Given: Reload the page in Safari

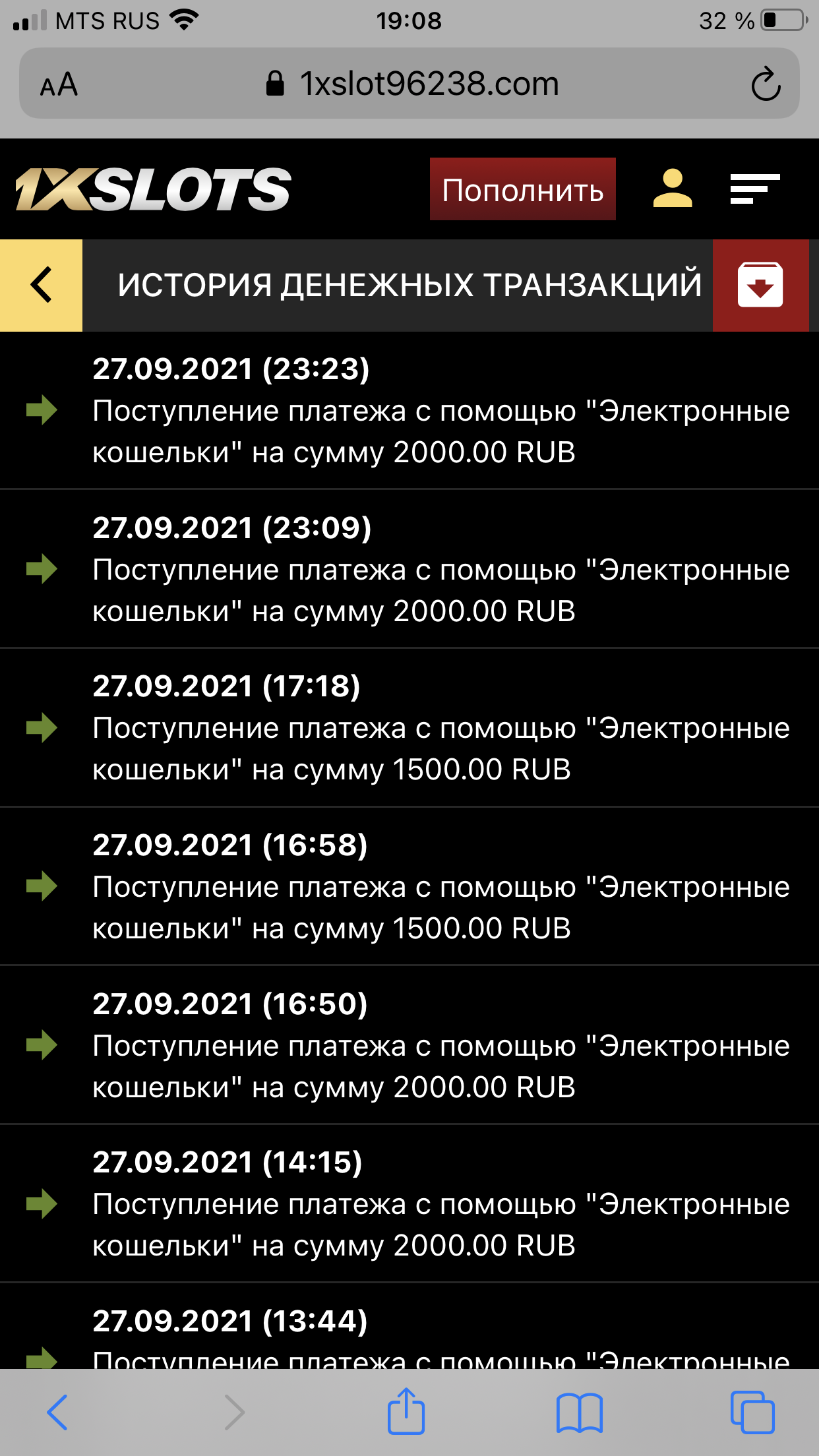Looking at the screenshot, I should click(x=765, y=84).
